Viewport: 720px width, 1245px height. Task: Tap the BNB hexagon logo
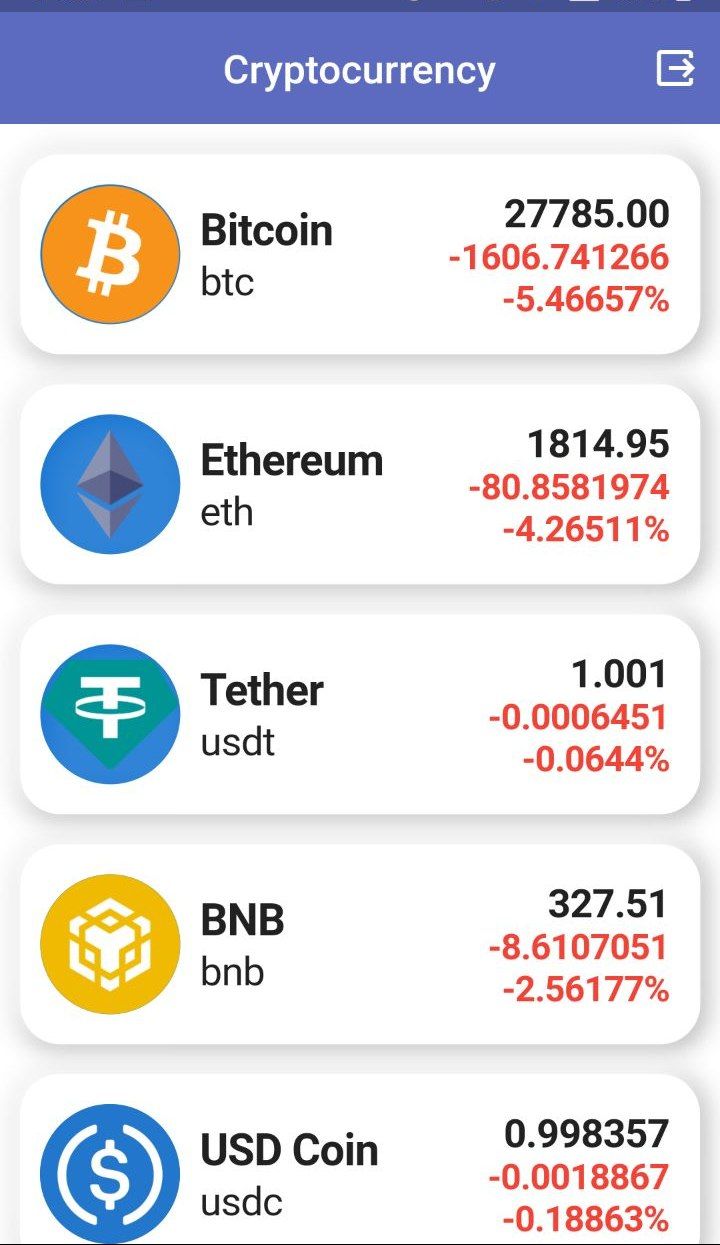(x=108, y=942)
